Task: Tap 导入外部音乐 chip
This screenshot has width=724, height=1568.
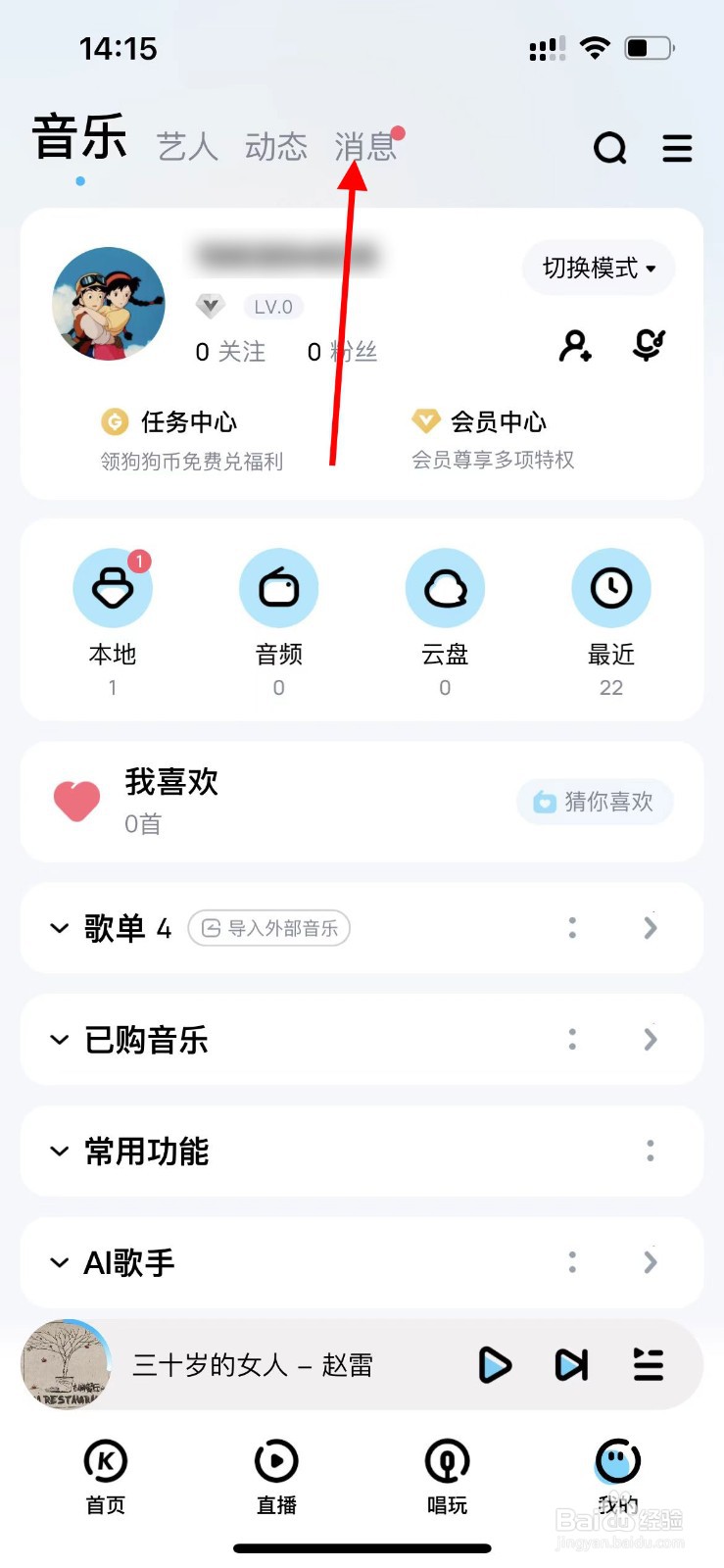Action: (x=269, y=928)
